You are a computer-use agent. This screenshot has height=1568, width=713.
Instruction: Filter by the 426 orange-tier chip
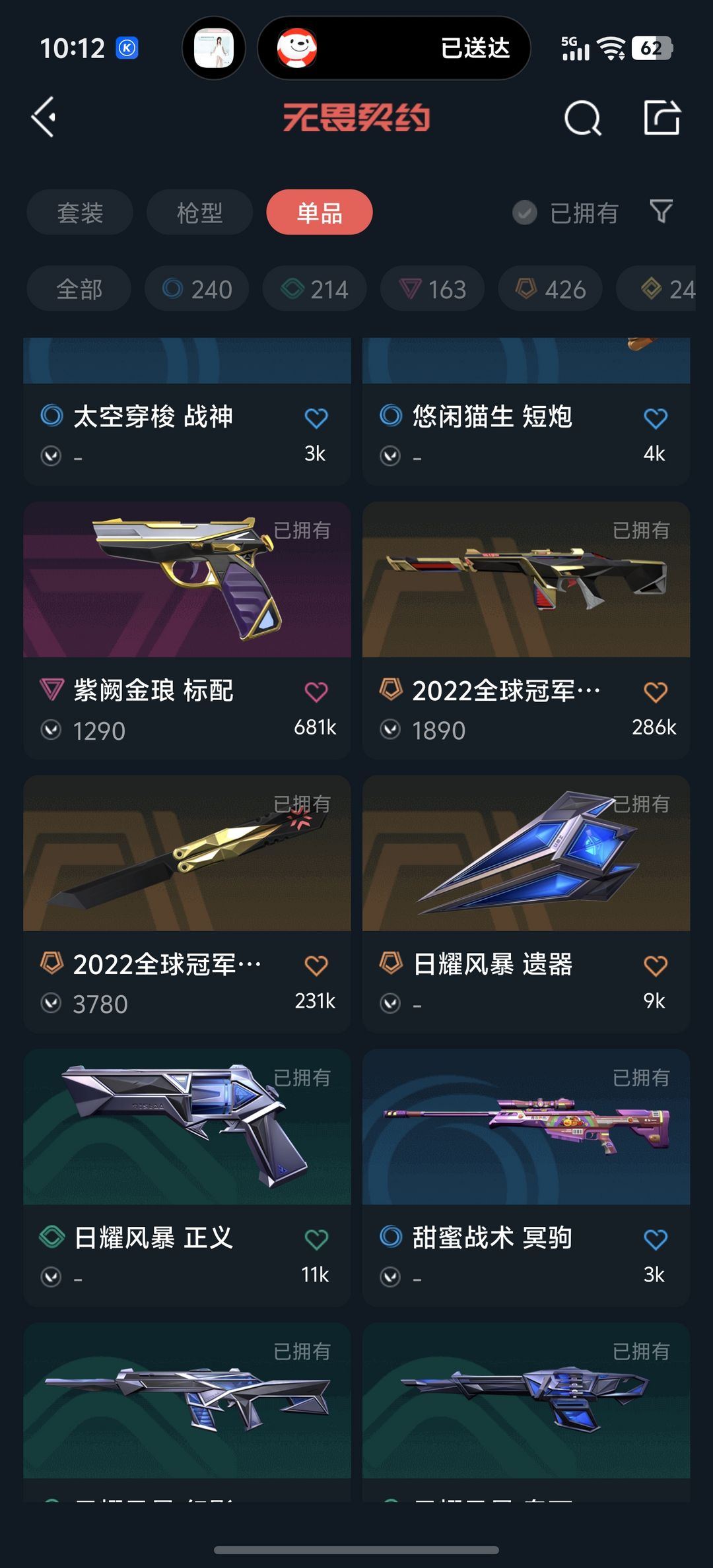click(550, 289)
